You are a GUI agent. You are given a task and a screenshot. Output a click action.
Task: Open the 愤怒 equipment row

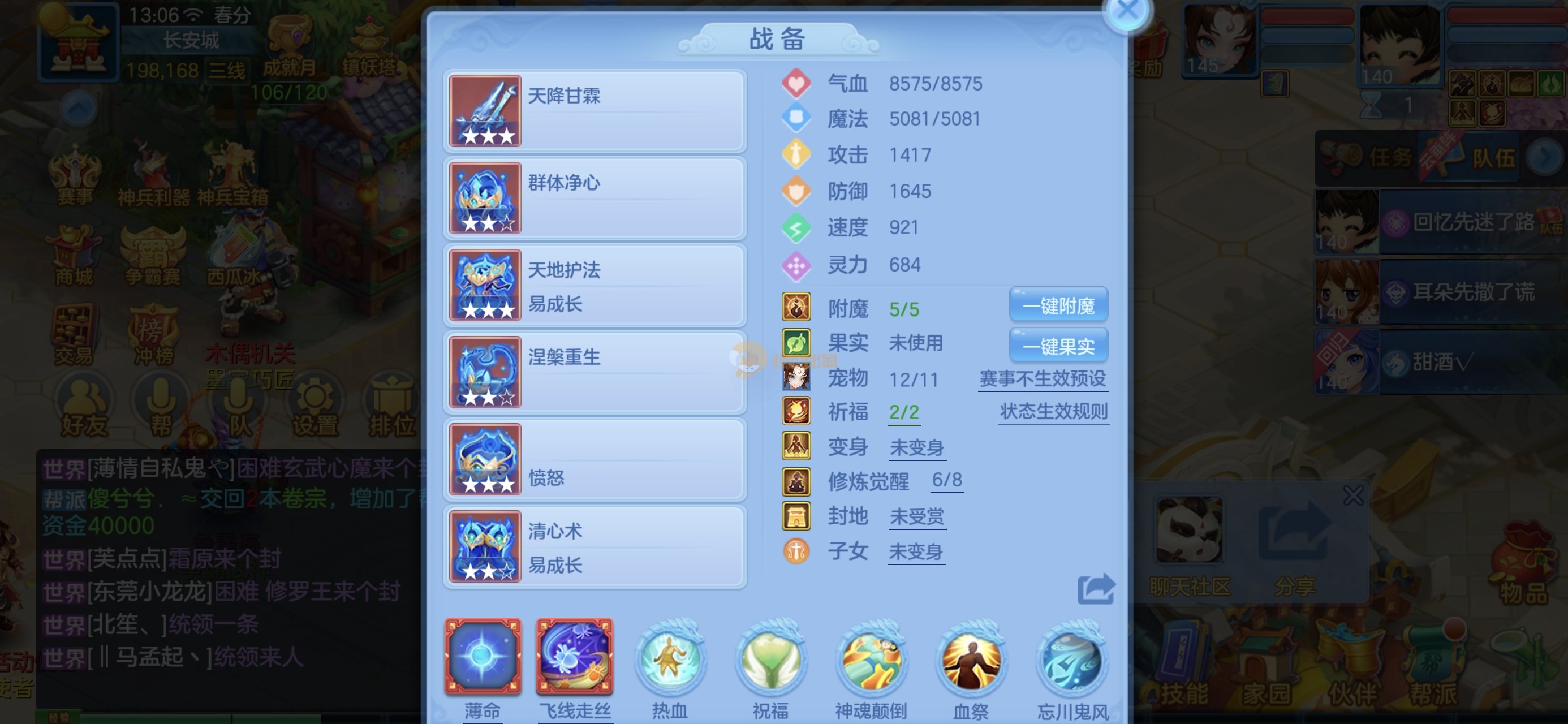point(595,459)
